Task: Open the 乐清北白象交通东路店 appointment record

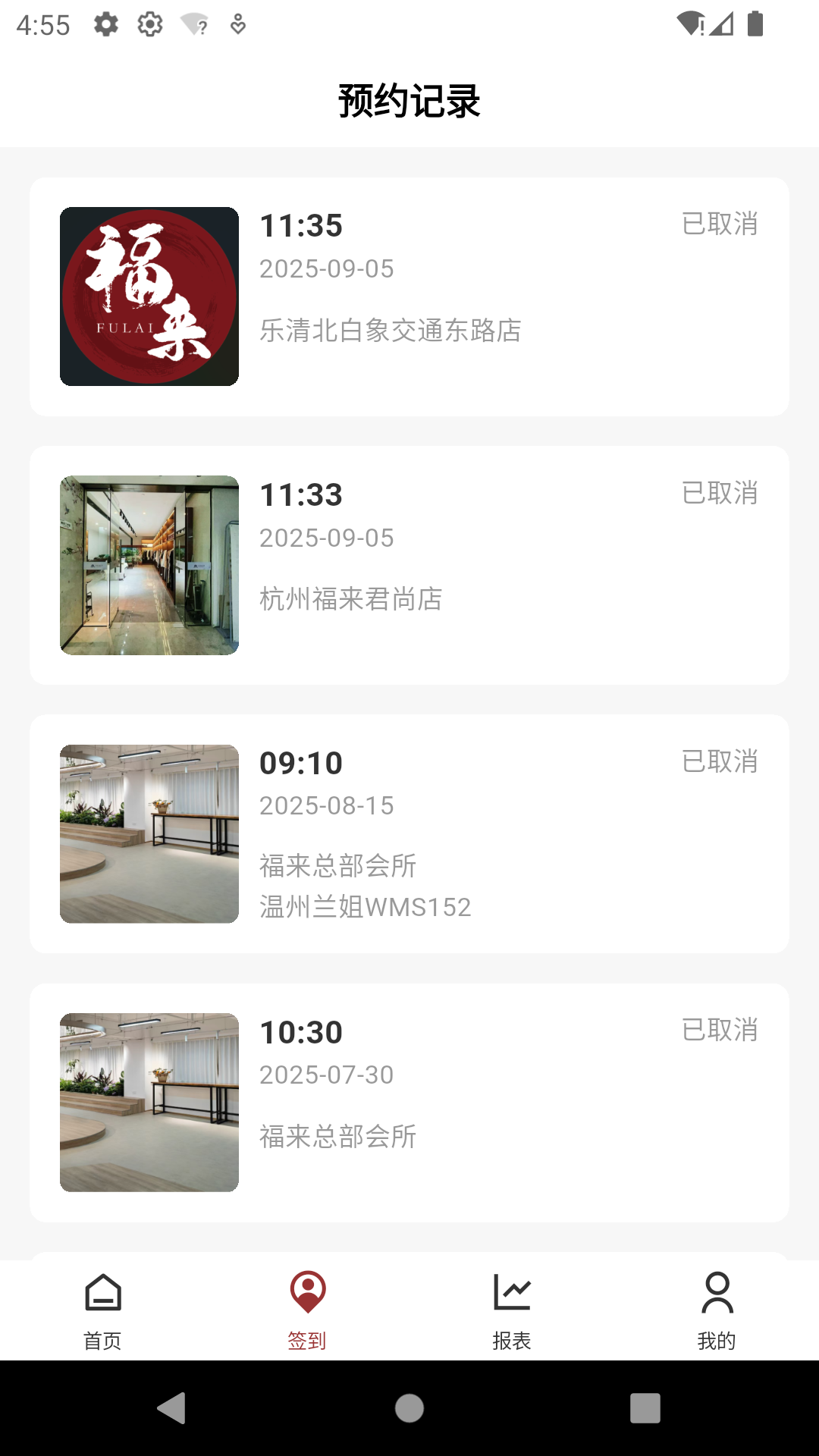Action: point(409,296)
